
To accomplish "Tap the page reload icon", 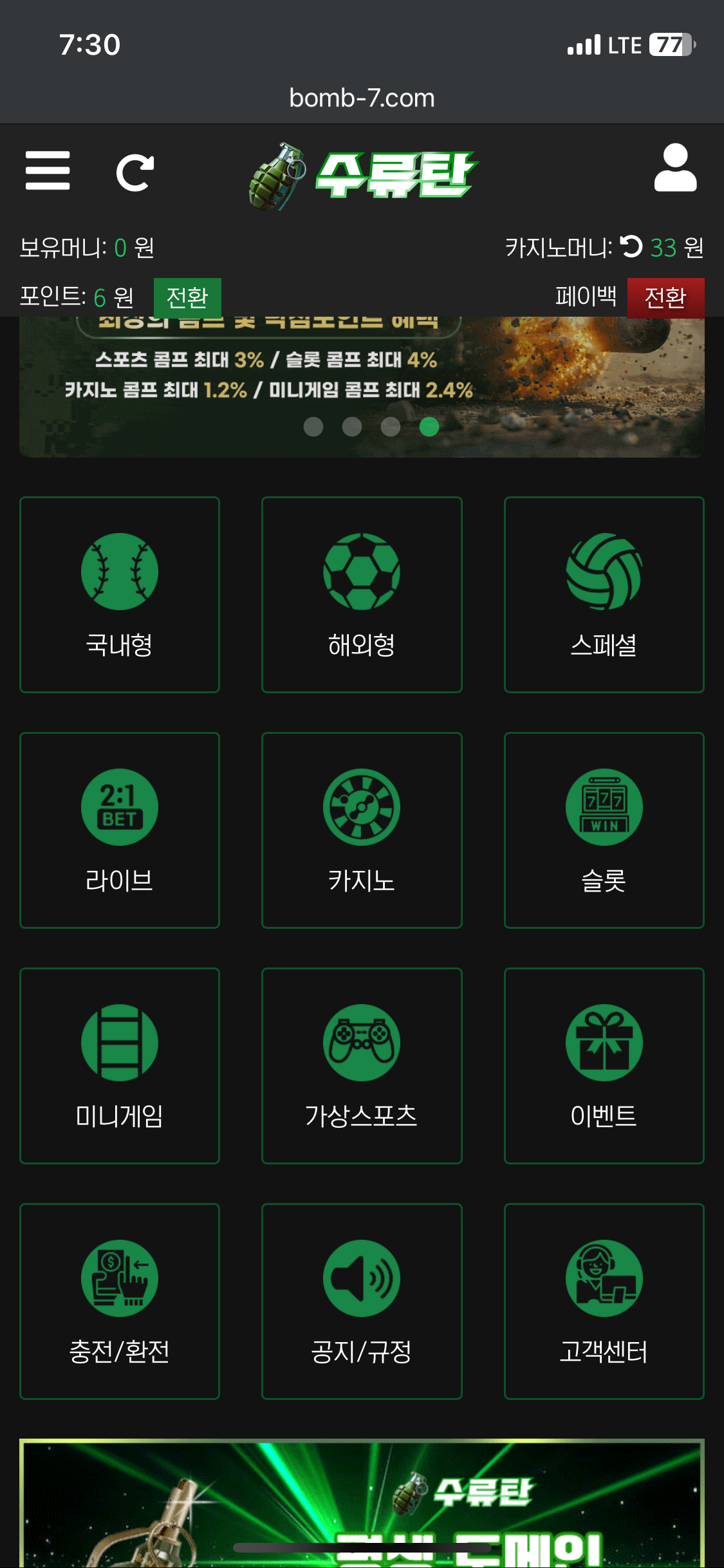I will [135, 173].
